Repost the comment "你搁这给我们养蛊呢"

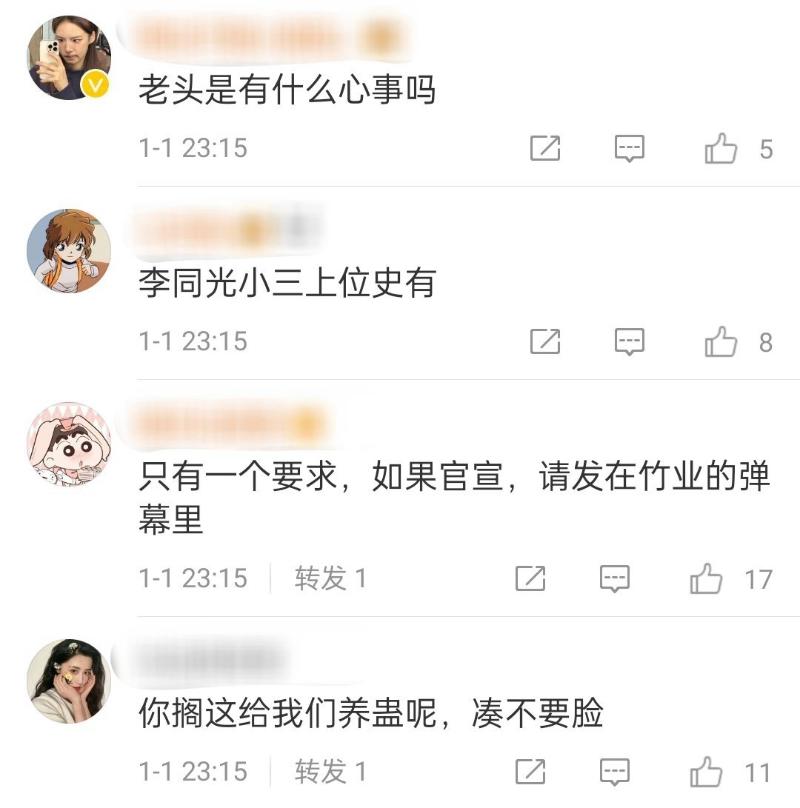[x=530, y=771]
